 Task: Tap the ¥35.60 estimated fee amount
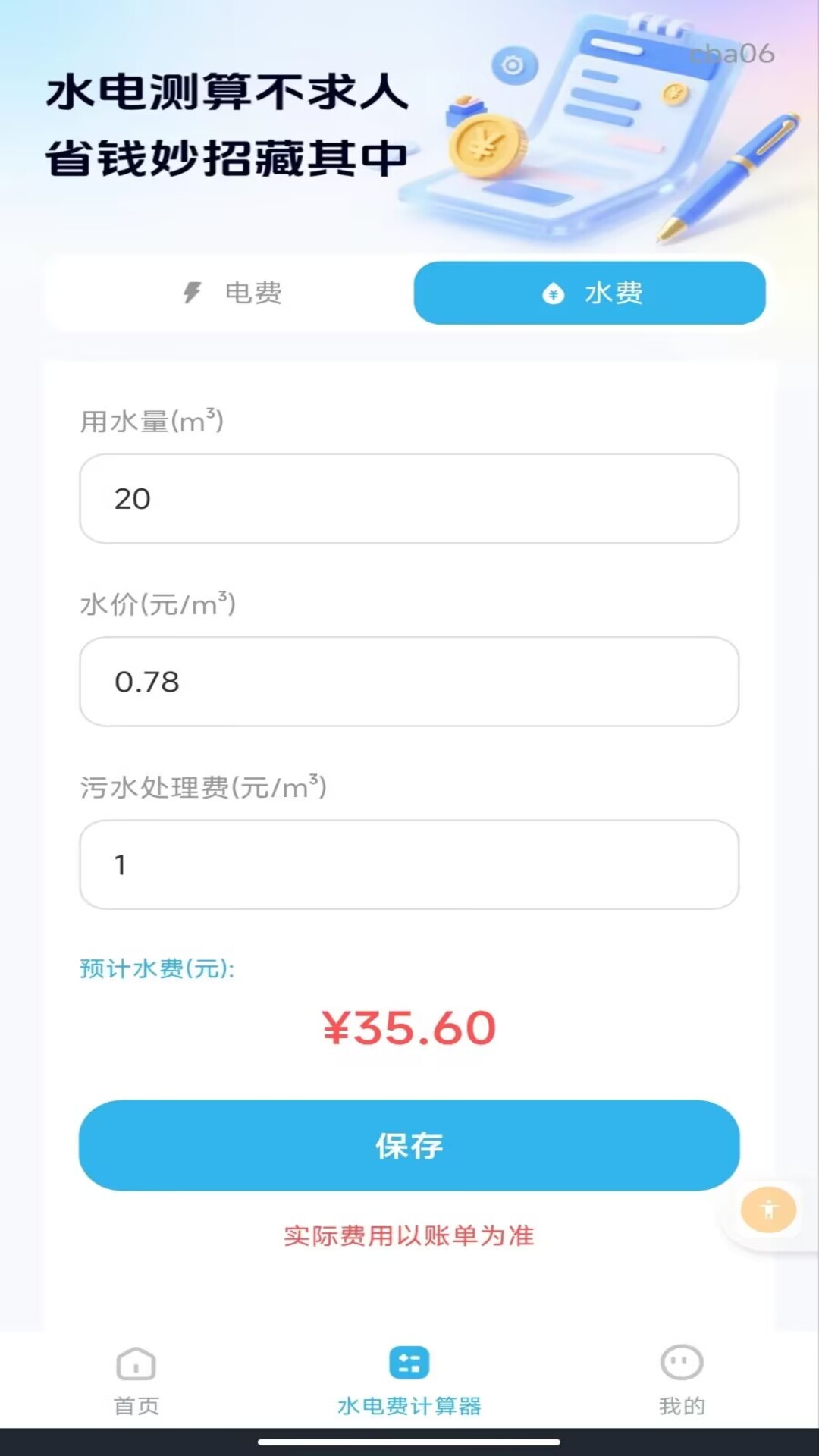[x=409, y=1025]
